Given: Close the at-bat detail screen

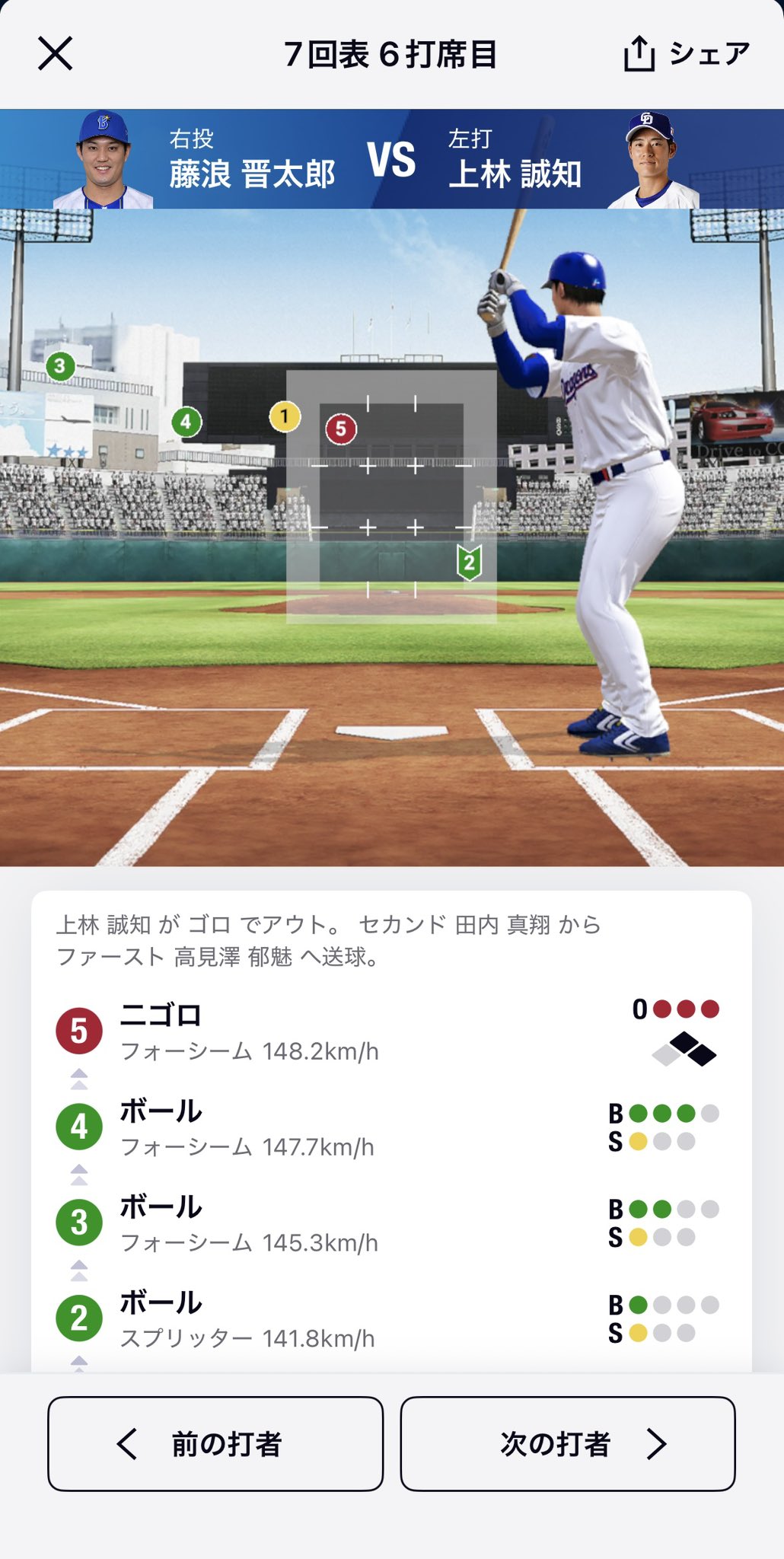Looking at the screenshot, I should pos(56,54).
